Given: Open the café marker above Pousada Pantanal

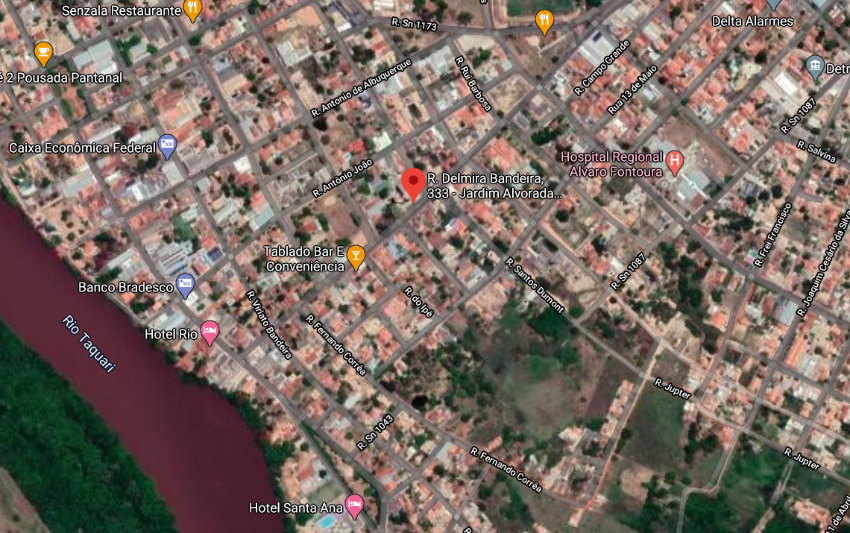Looking at the screenshot, I should [x=43, y=52].
